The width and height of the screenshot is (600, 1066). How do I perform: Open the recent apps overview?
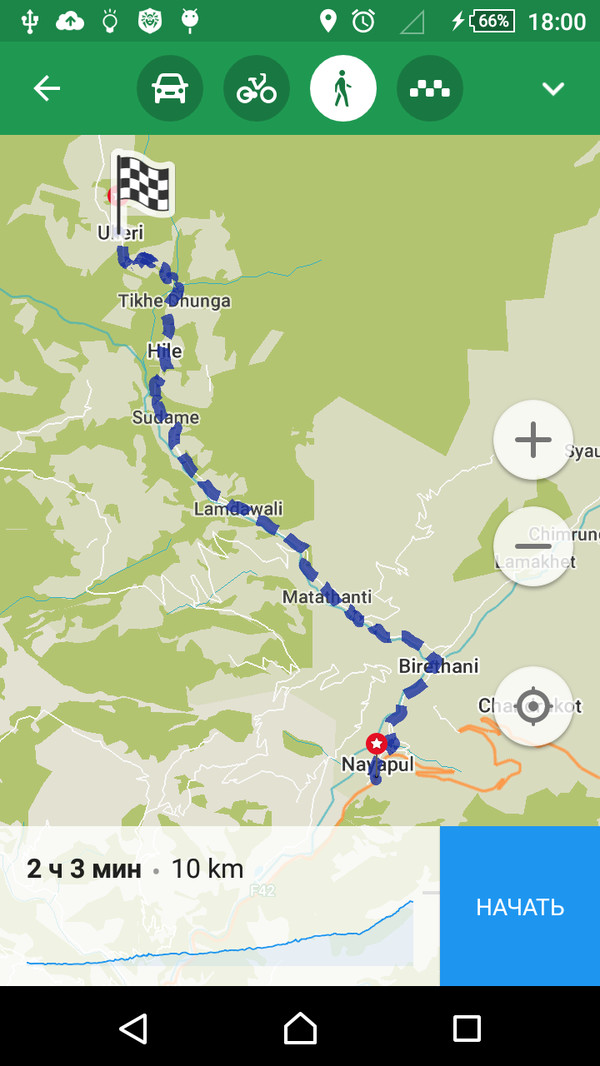(x=467, y=1027)
